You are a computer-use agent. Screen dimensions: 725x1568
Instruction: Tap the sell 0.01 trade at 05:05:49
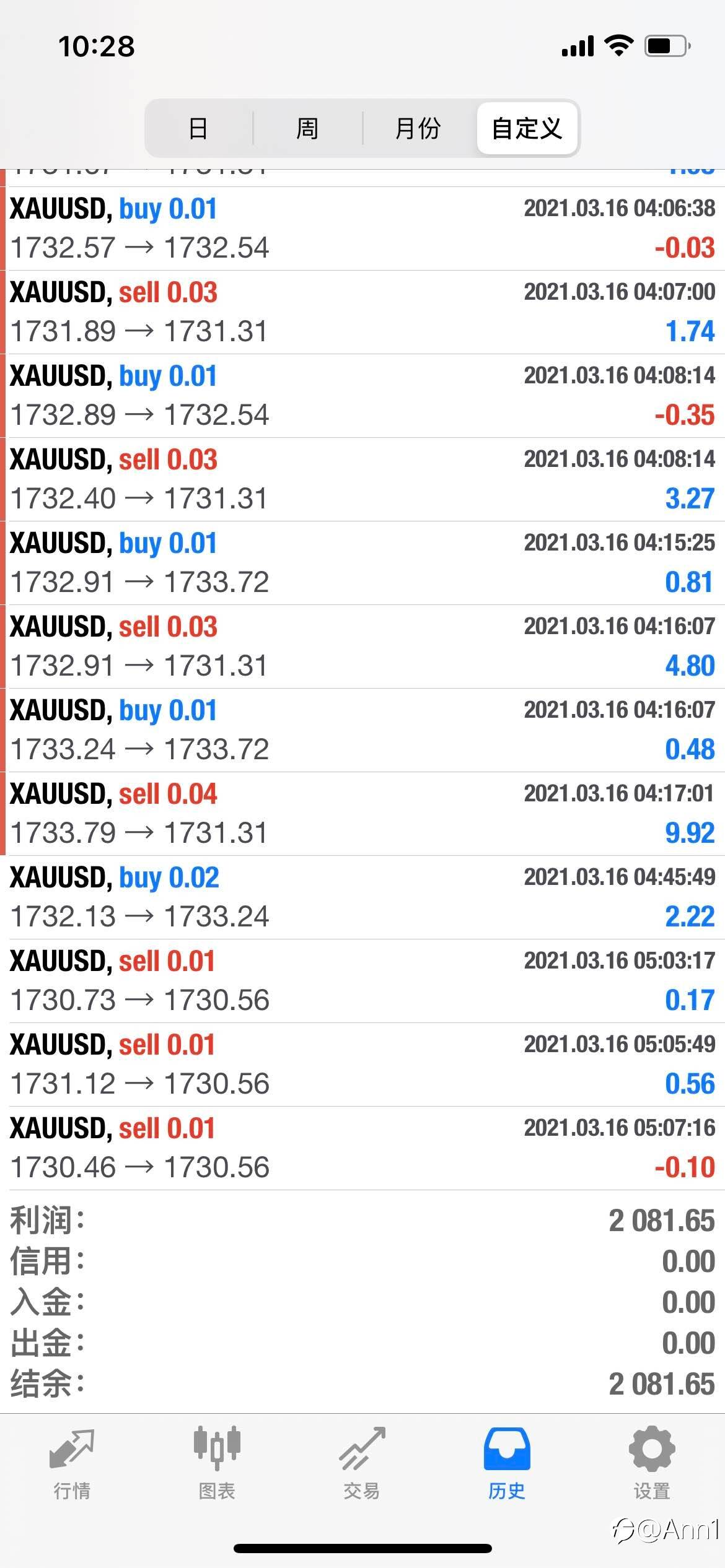362,1065
